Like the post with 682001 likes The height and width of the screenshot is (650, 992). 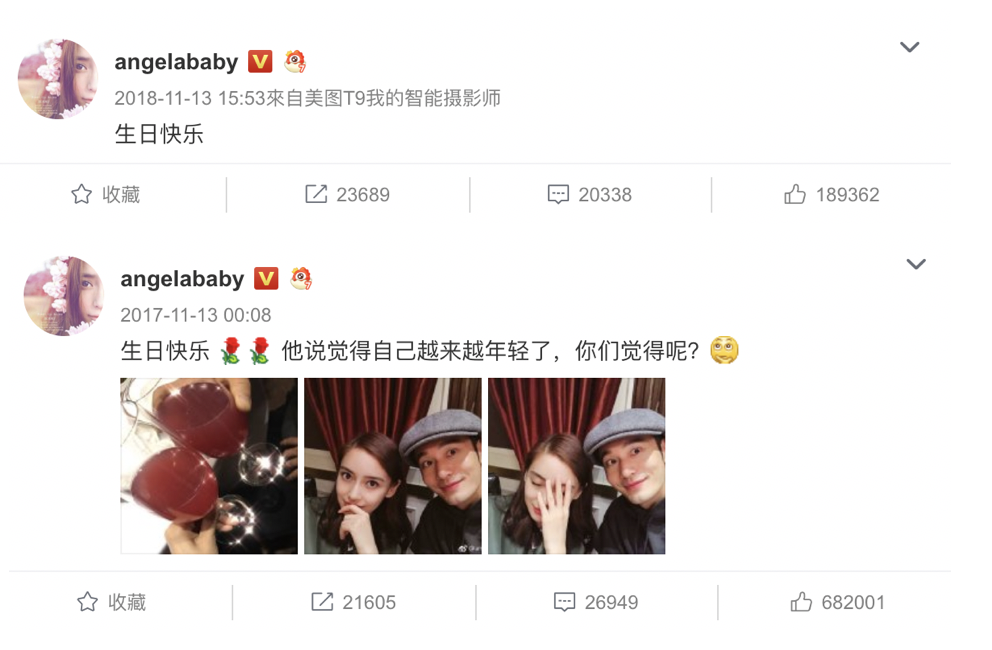pyautogui.click(x=837, y=602)
